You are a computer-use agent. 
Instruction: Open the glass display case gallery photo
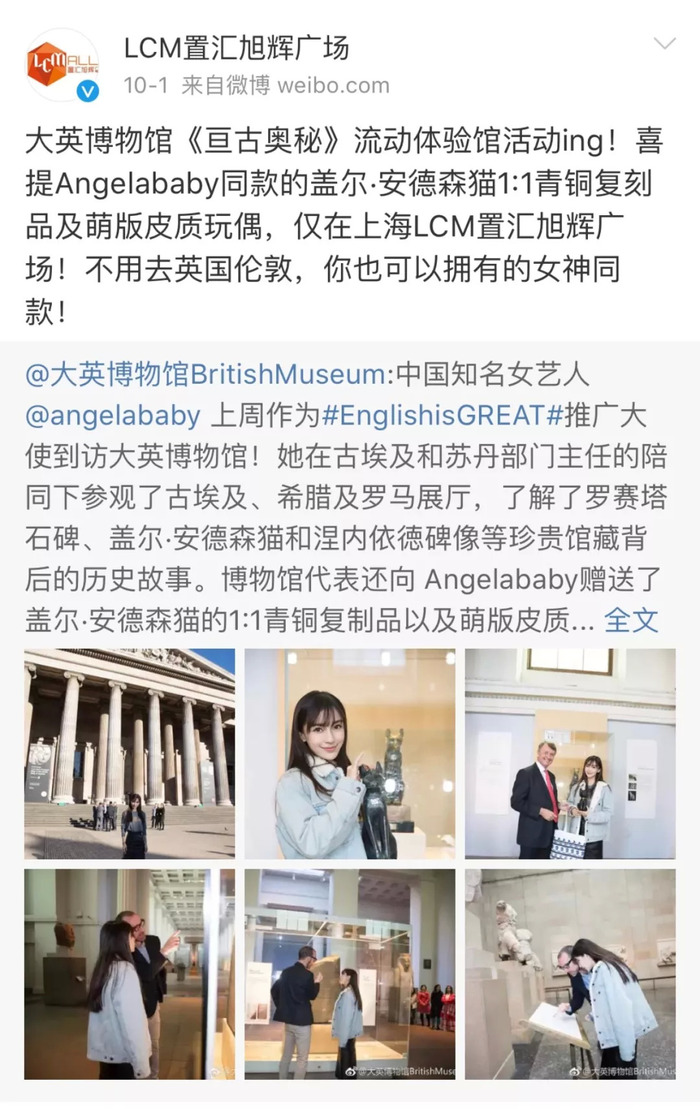point(350,973)
